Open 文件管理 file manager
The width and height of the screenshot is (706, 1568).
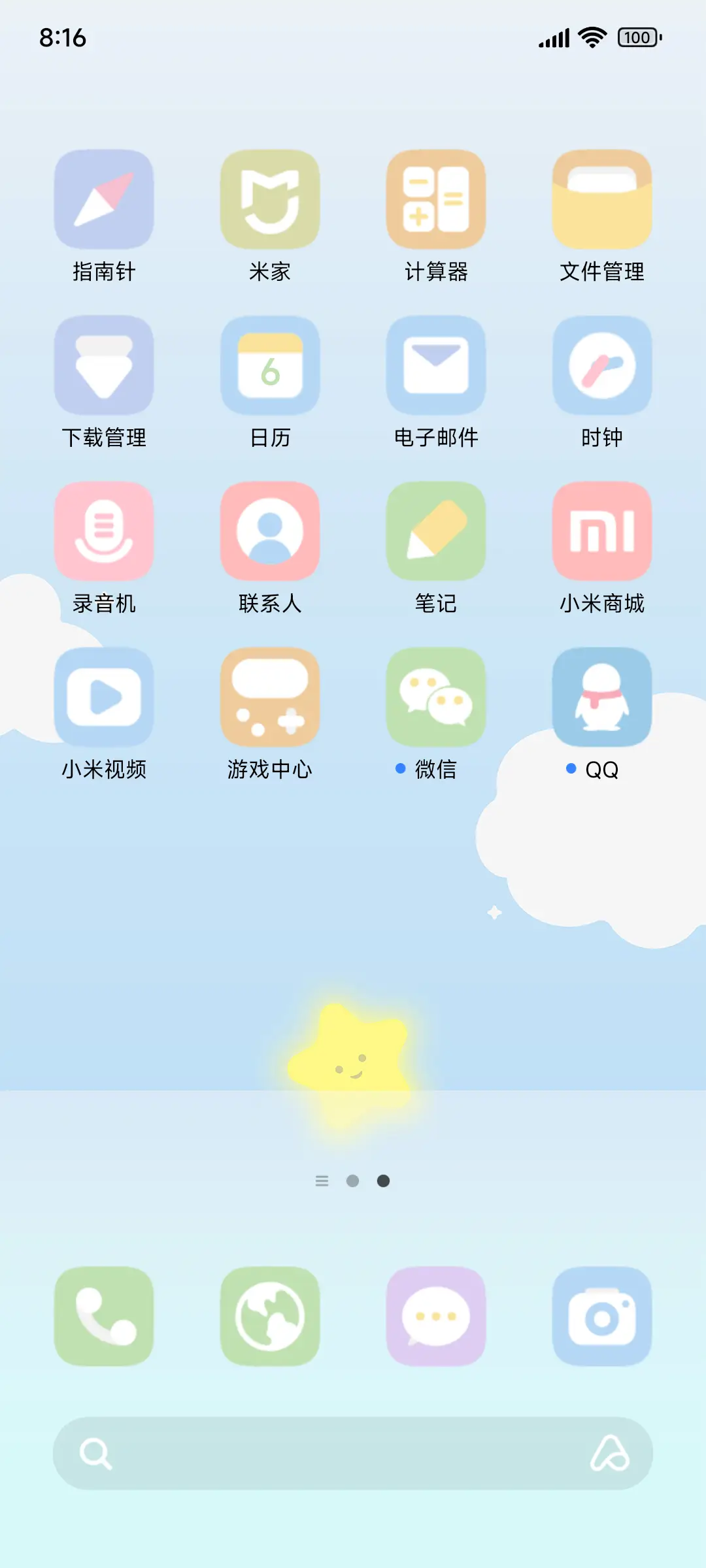click(601, 200)
